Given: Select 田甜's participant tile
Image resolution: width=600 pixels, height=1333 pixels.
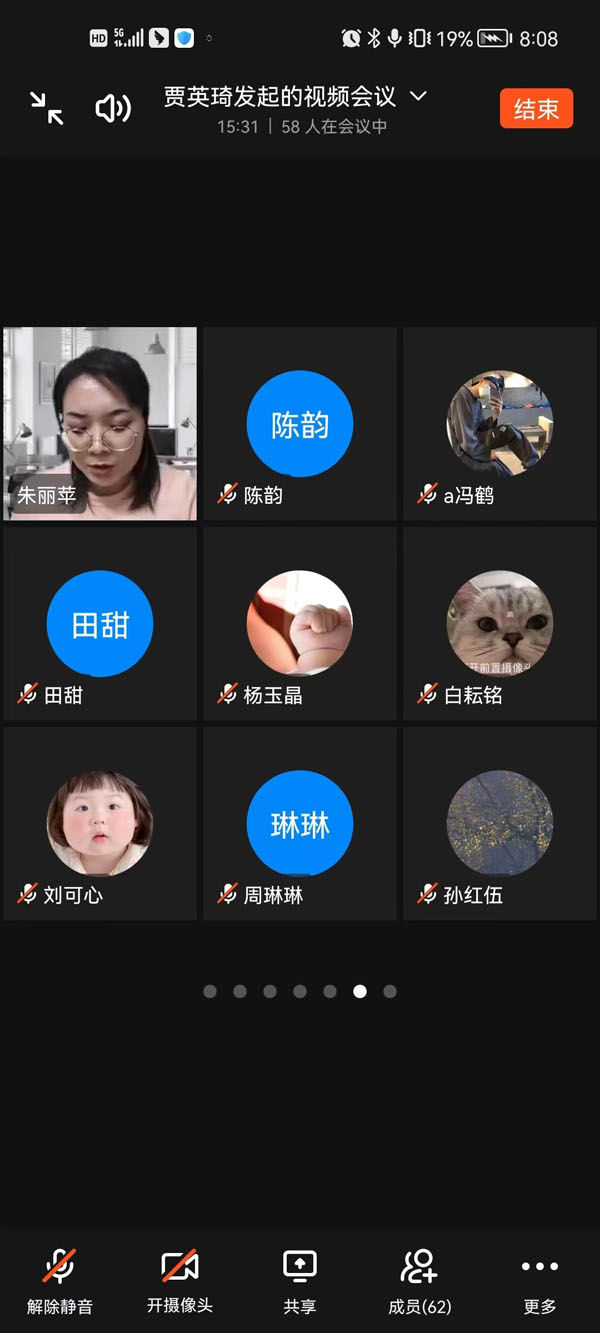Looking at the screenshot, I should click(x=100, y=623).
